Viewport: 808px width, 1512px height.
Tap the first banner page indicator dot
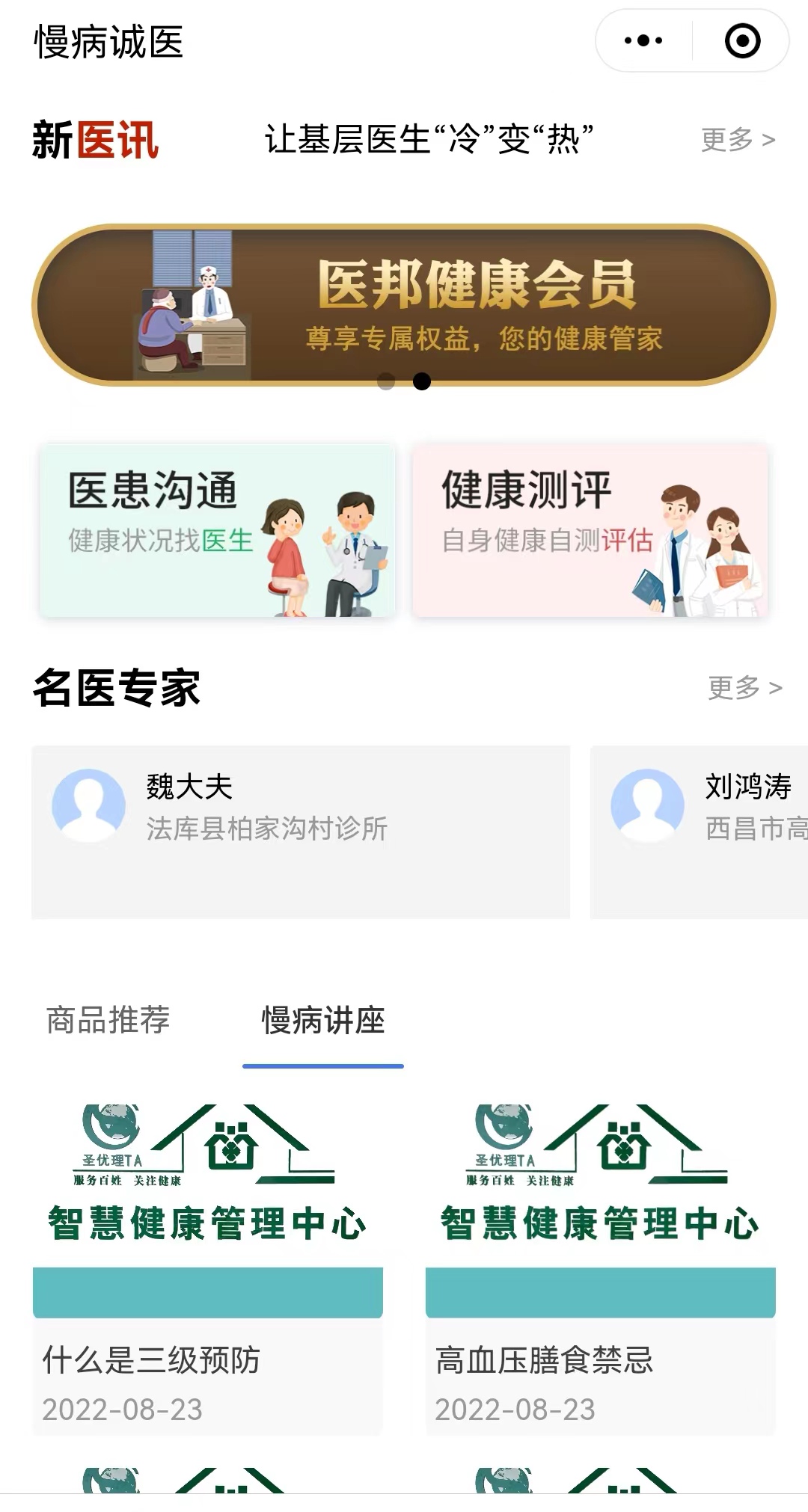386,382
